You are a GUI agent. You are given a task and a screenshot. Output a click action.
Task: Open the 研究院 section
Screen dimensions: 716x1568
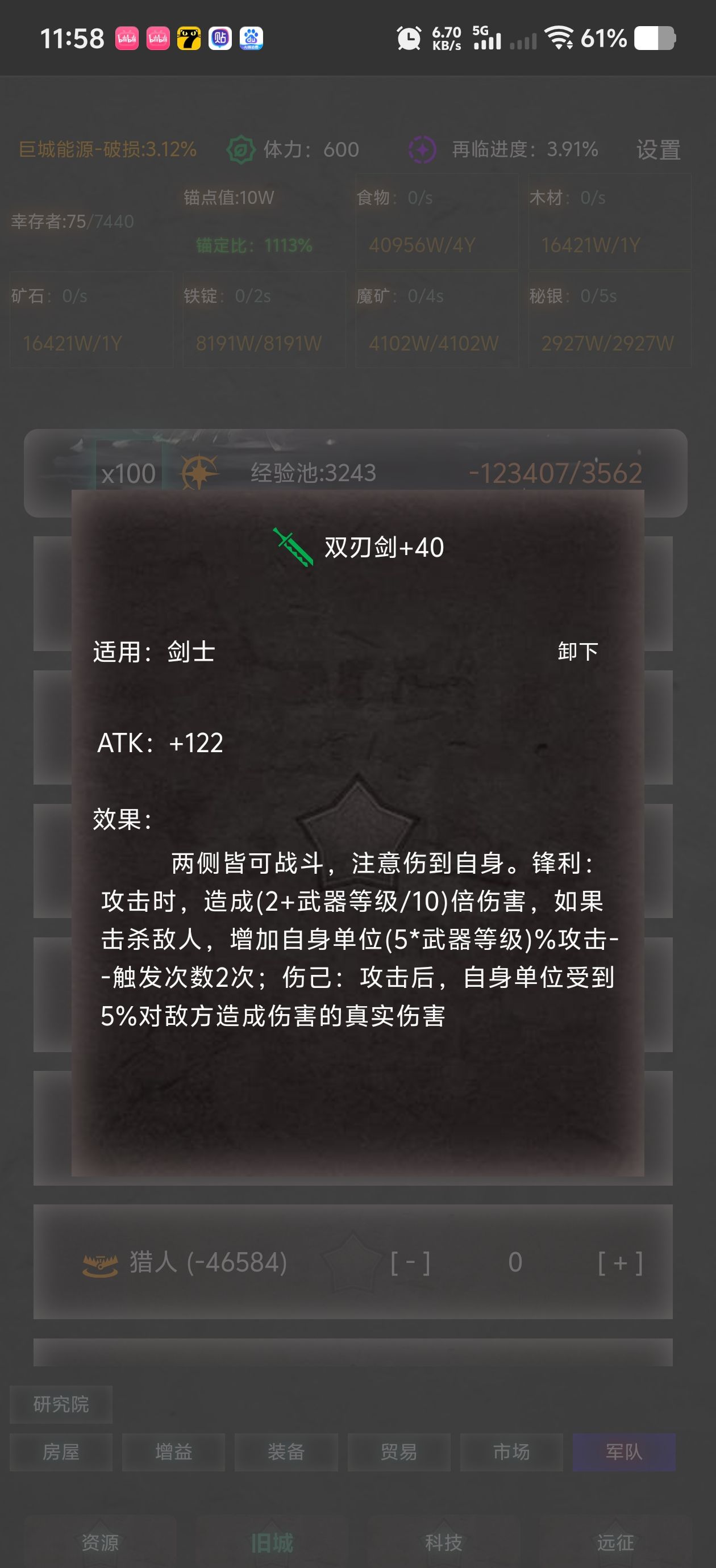(x=61, y=1404)
